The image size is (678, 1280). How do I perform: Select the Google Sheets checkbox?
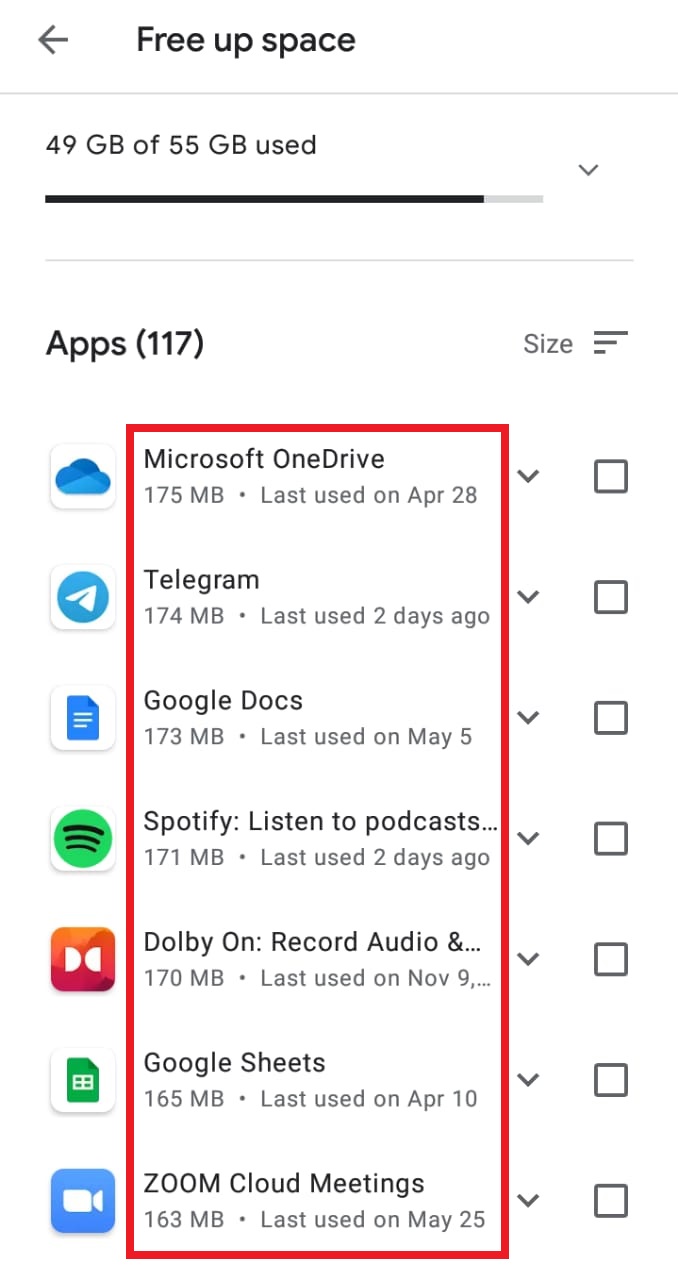coord(611,1080)
